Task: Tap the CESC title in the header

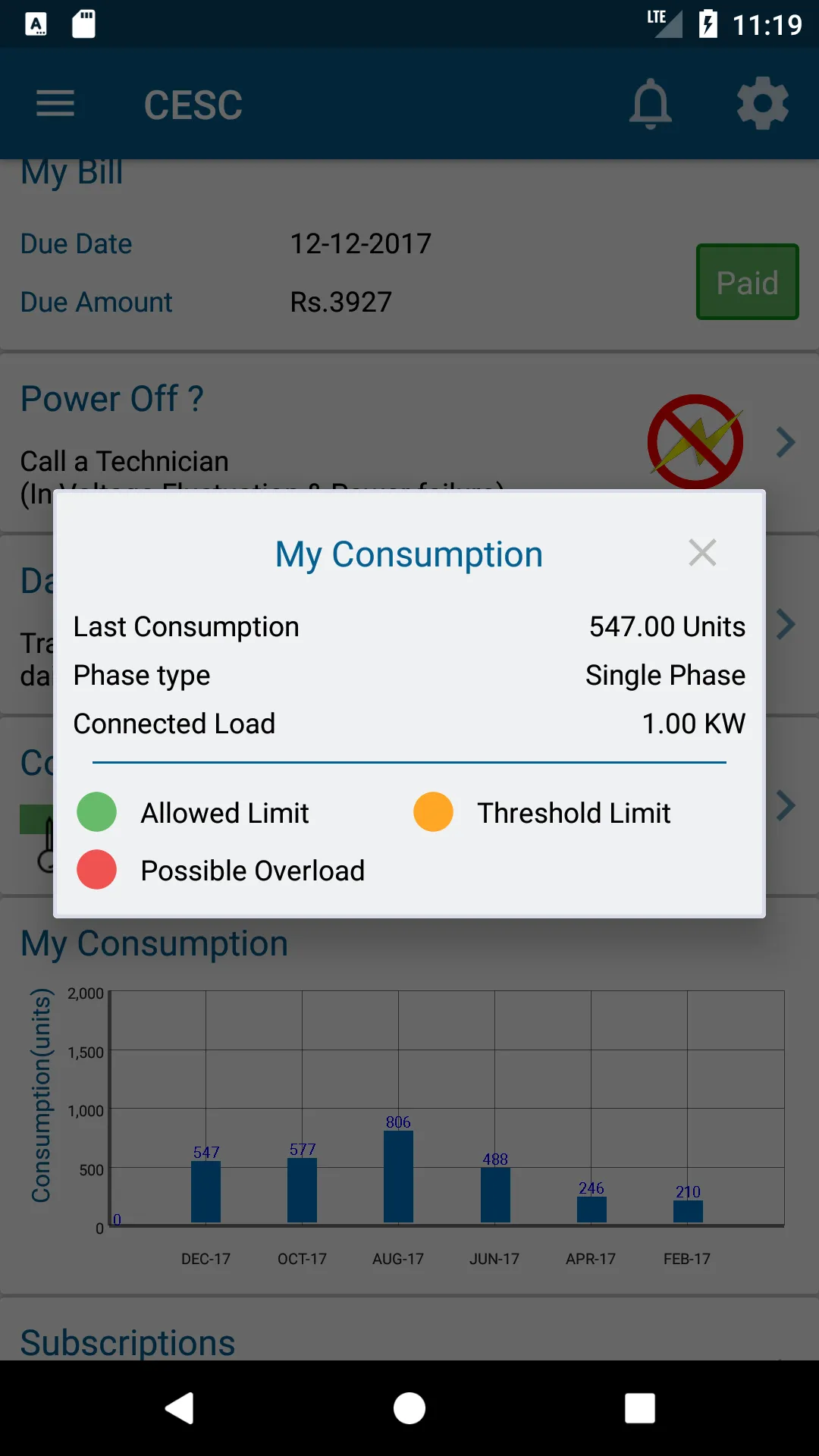Action: tap(193, 103)
